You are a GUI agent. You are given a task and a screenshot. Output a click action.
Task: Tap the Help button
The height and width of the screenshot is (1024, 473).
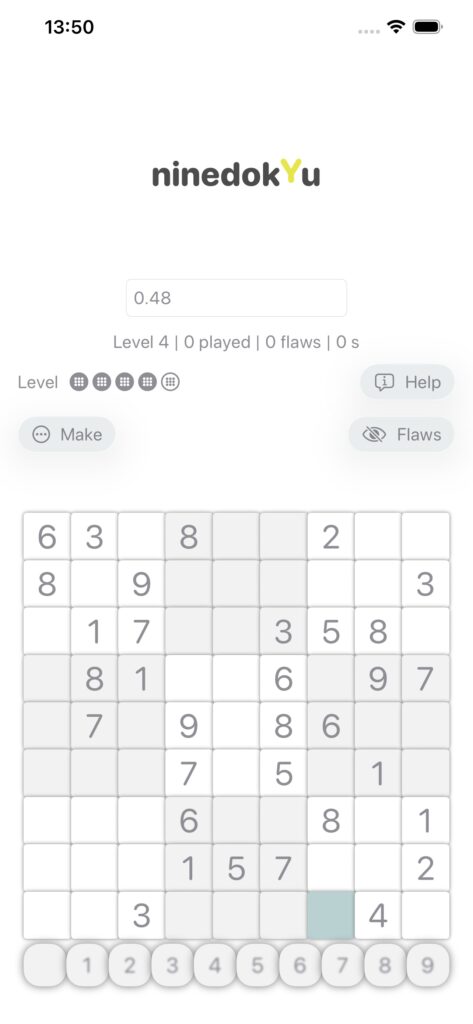(x=407, y=382)
